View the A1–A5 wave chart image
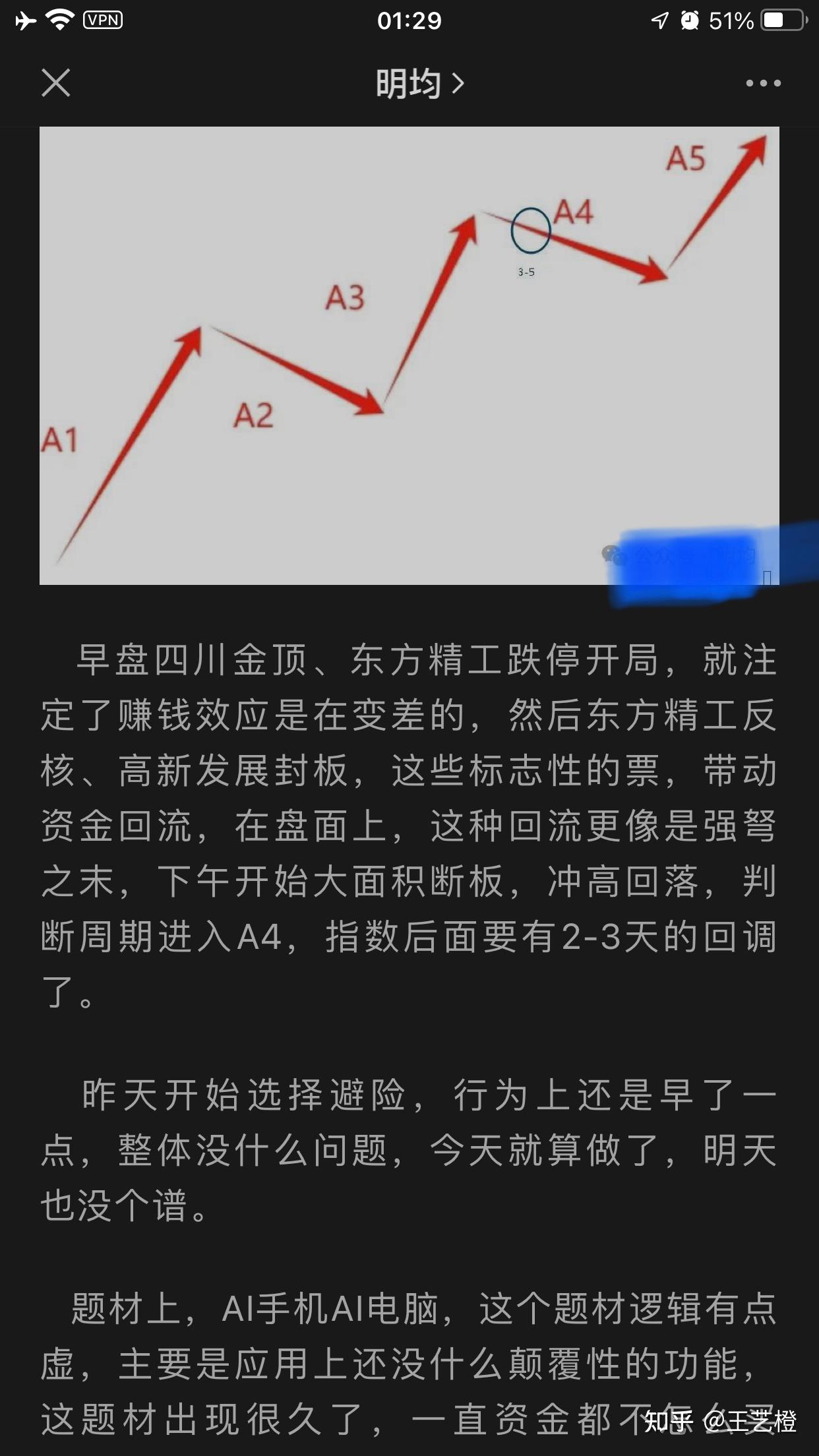 pyautogui.click(x=409, y=355)
